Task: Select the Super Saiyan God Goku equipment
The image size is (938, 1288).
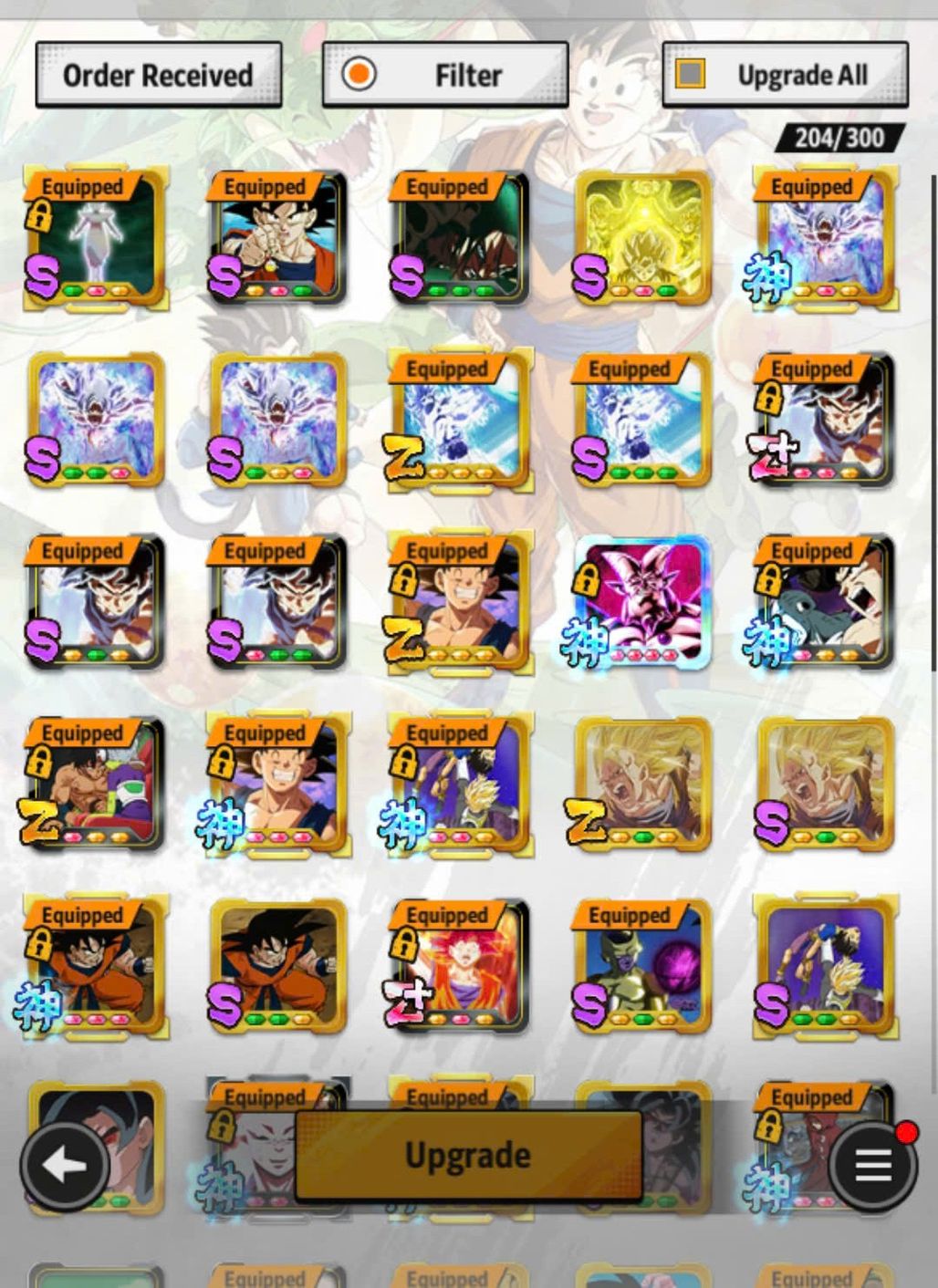Action: (x=460, y=967)
